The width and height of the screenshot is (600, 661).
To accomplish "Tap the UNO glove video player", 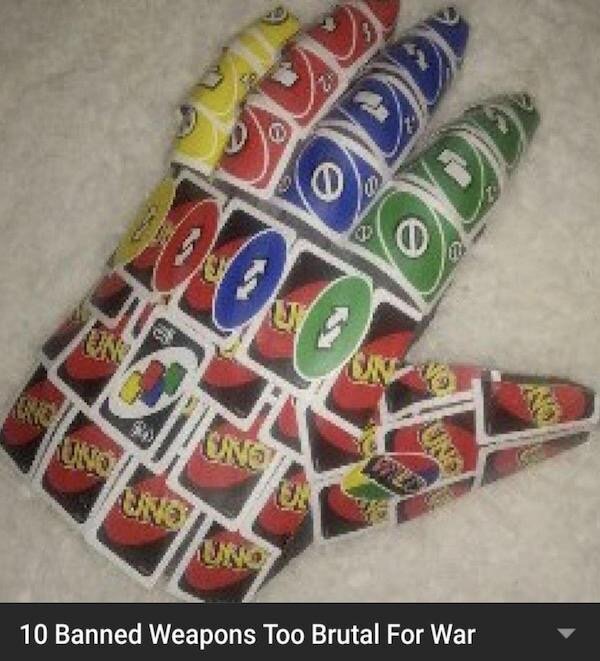I will click(x=300, y=300).
